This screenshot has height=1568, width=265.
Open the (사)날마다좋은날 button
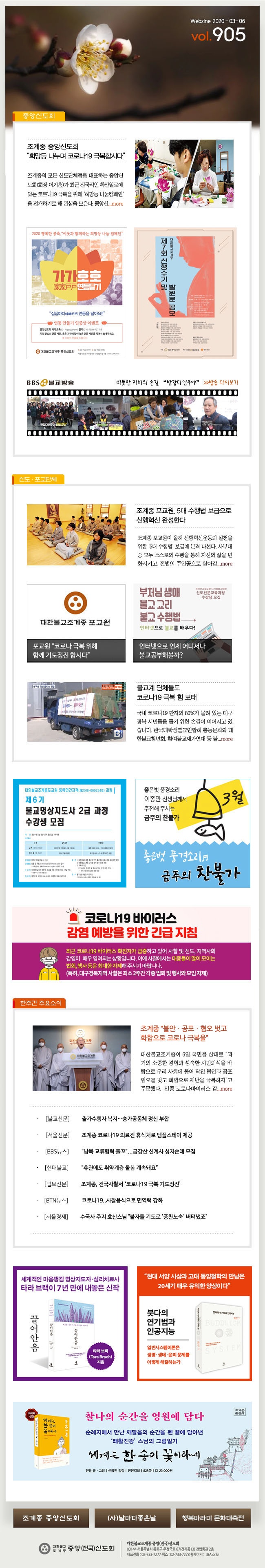pyautogui.click(x=132, y=1517)
